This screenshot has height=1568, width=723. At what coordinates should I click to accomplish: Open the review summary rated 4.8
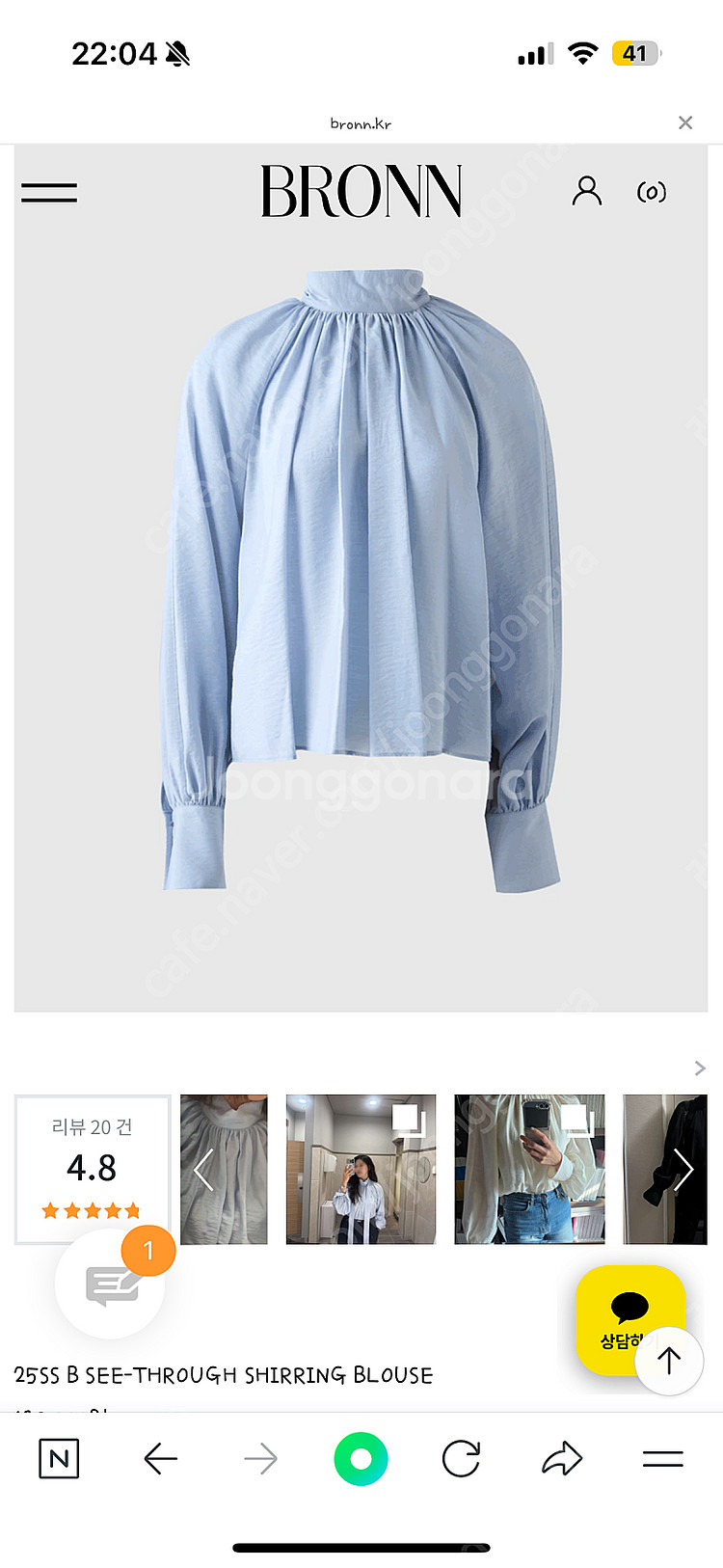click(93, 1169)
